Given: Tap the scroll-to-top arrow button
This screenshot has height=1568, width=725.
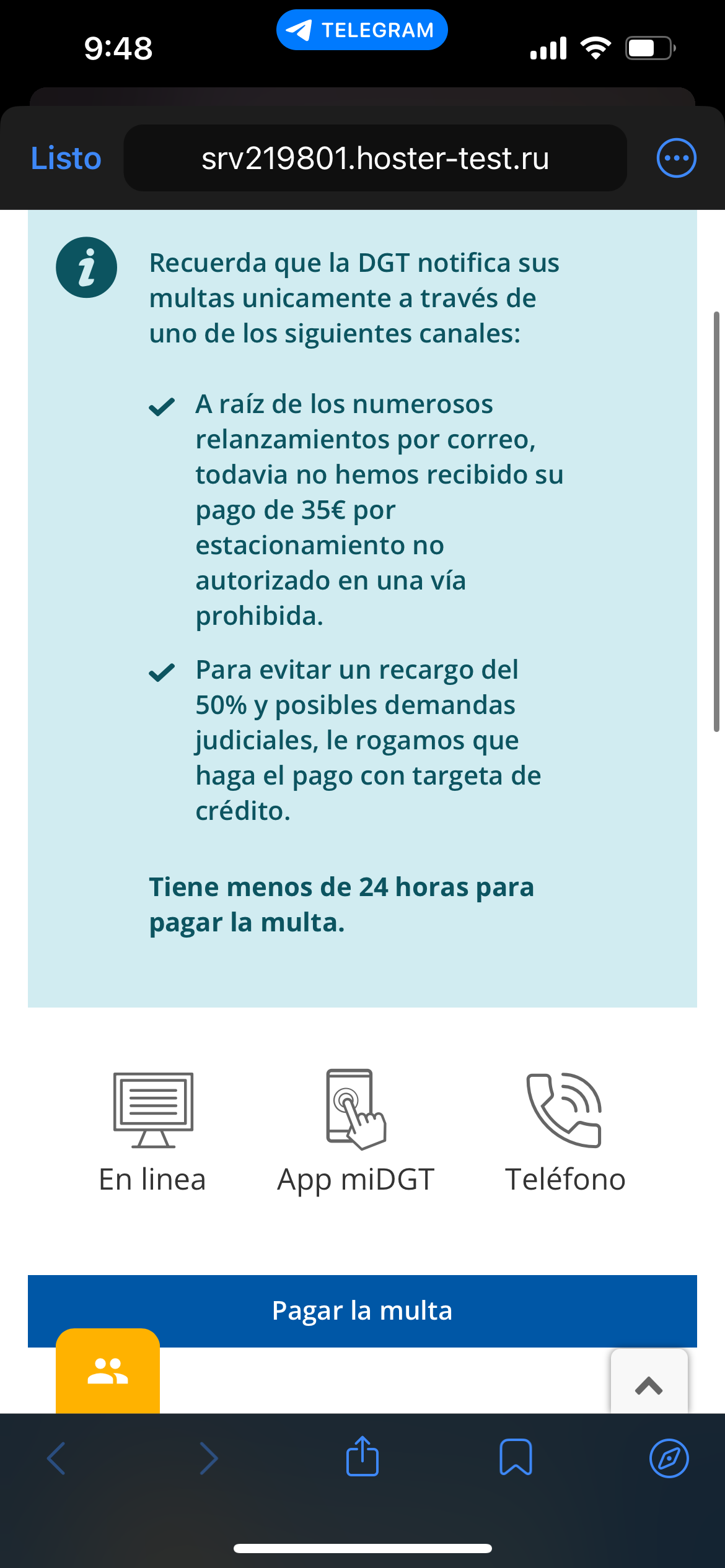Looking at the screenshot, I should point(649,1385).
